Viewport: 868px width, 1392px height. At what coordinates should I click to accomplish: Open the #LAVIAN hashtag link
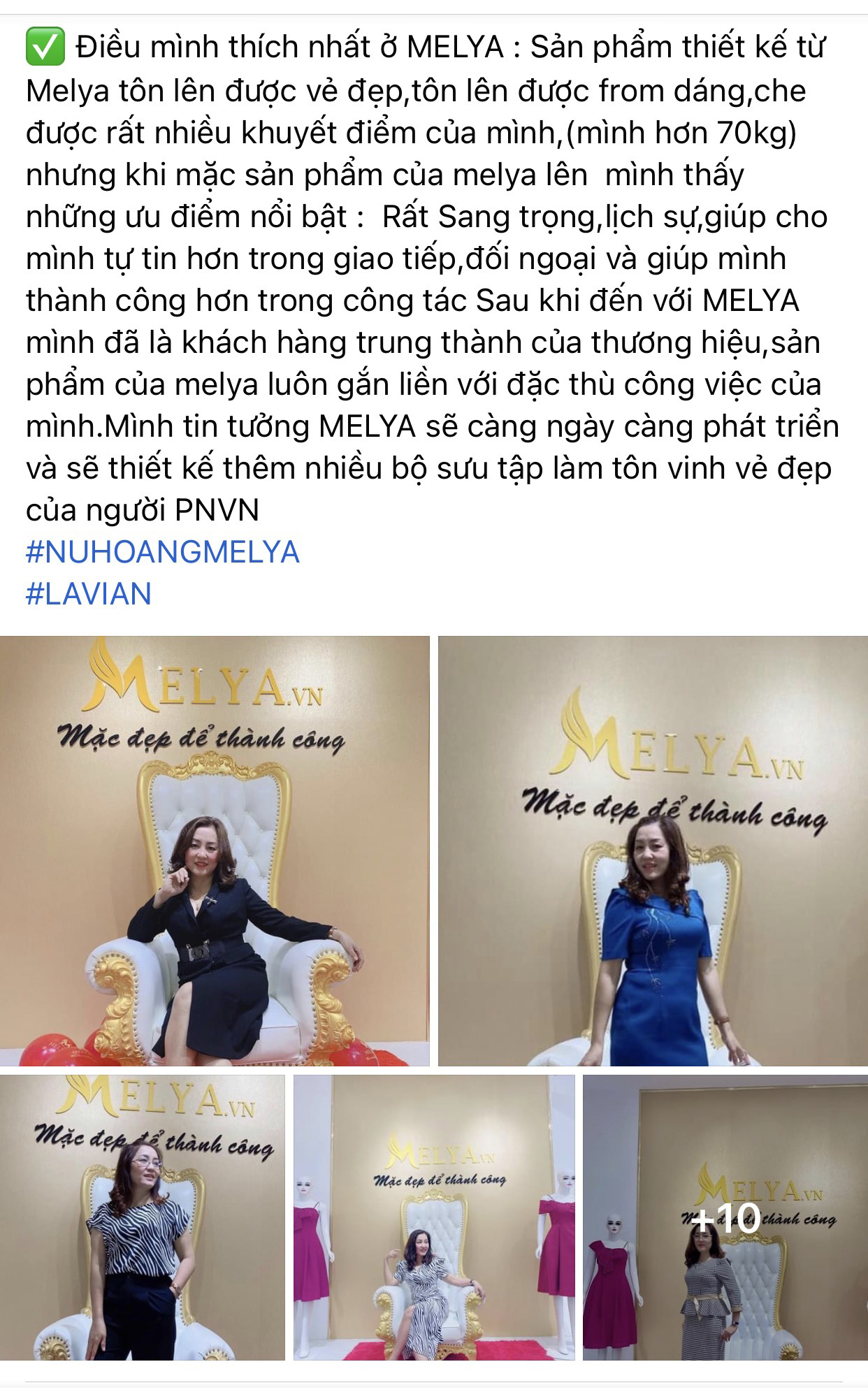click(x=89, y=594)
